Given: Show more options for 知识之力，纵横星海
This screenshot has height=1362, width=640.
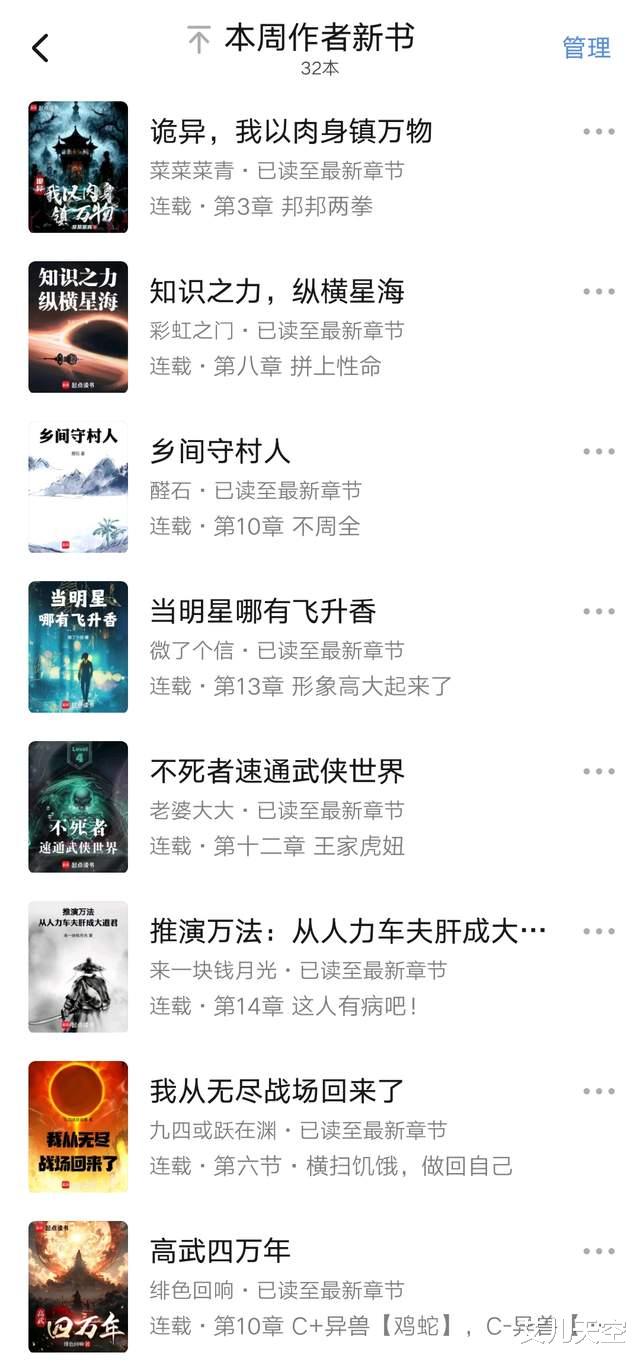Looking at the screenshot, I should [x=598, y=292].
